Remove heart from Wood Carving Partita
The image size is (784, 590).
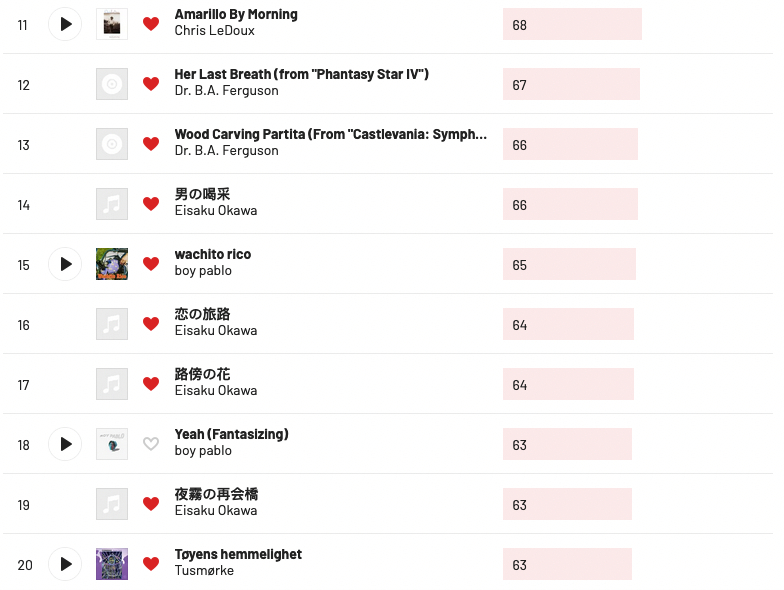point(151,144)
